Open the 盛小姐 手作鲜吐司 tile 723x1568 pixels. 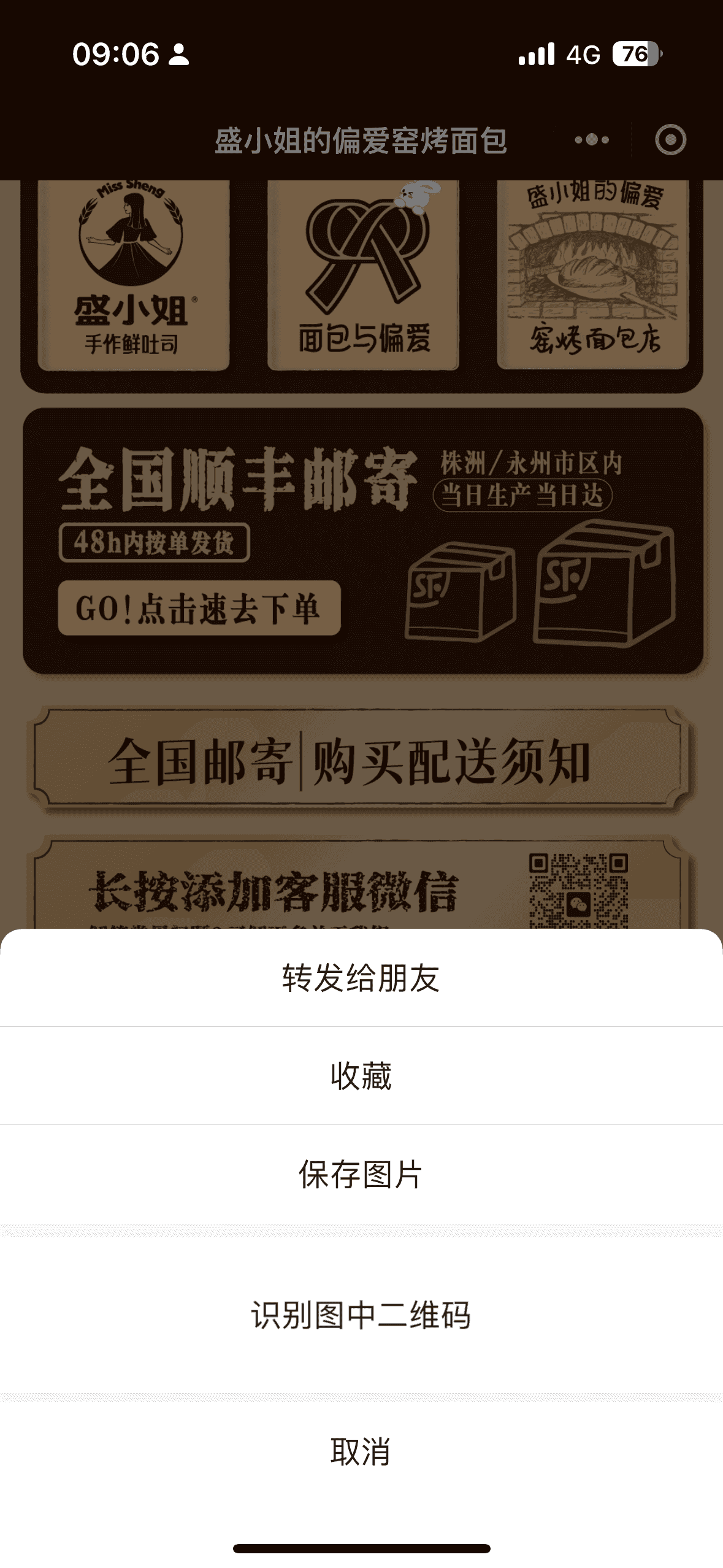pos(132,276)
